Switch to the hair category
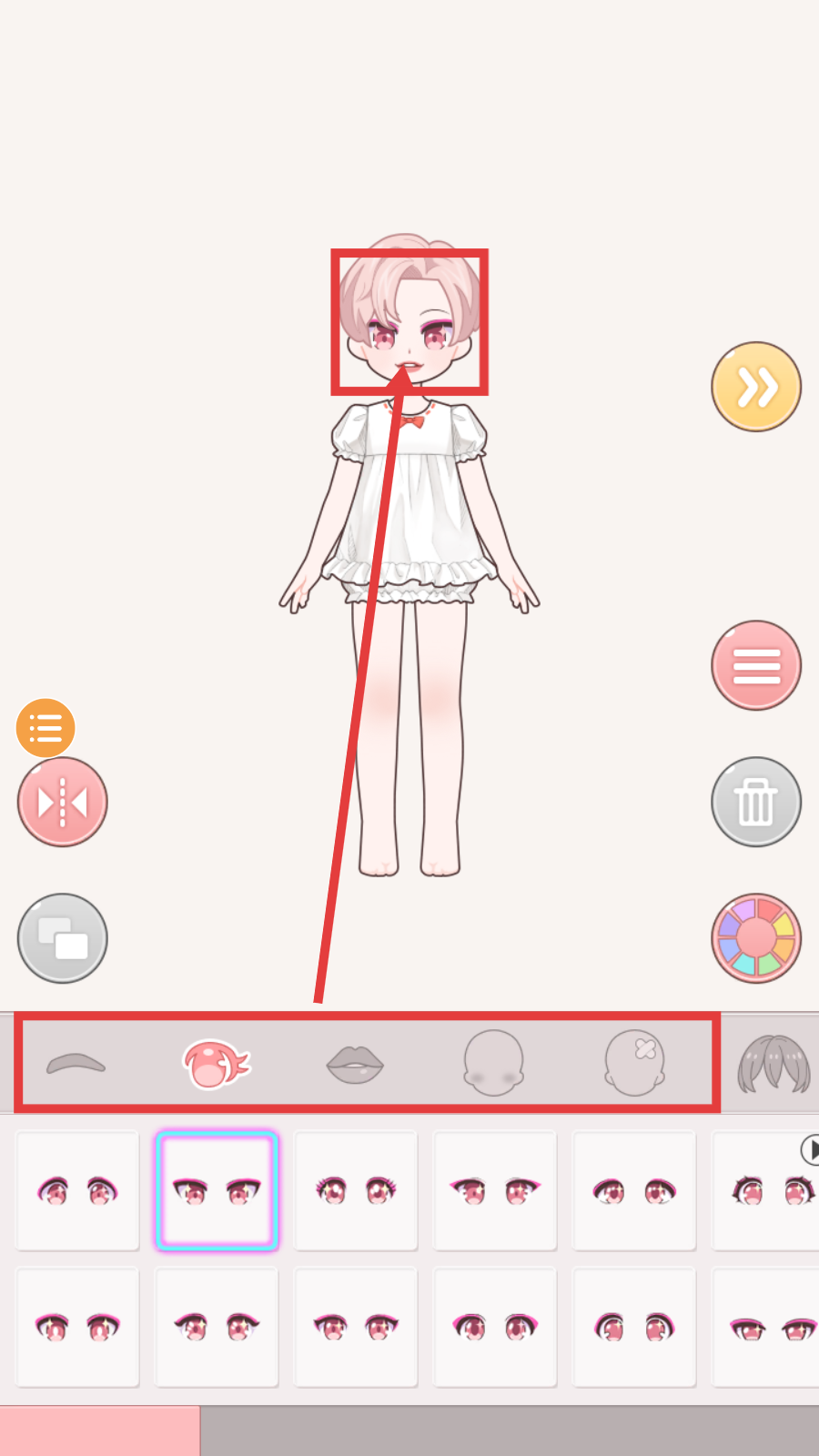The image size is (819, 1456). click(x=773, y=1063)
